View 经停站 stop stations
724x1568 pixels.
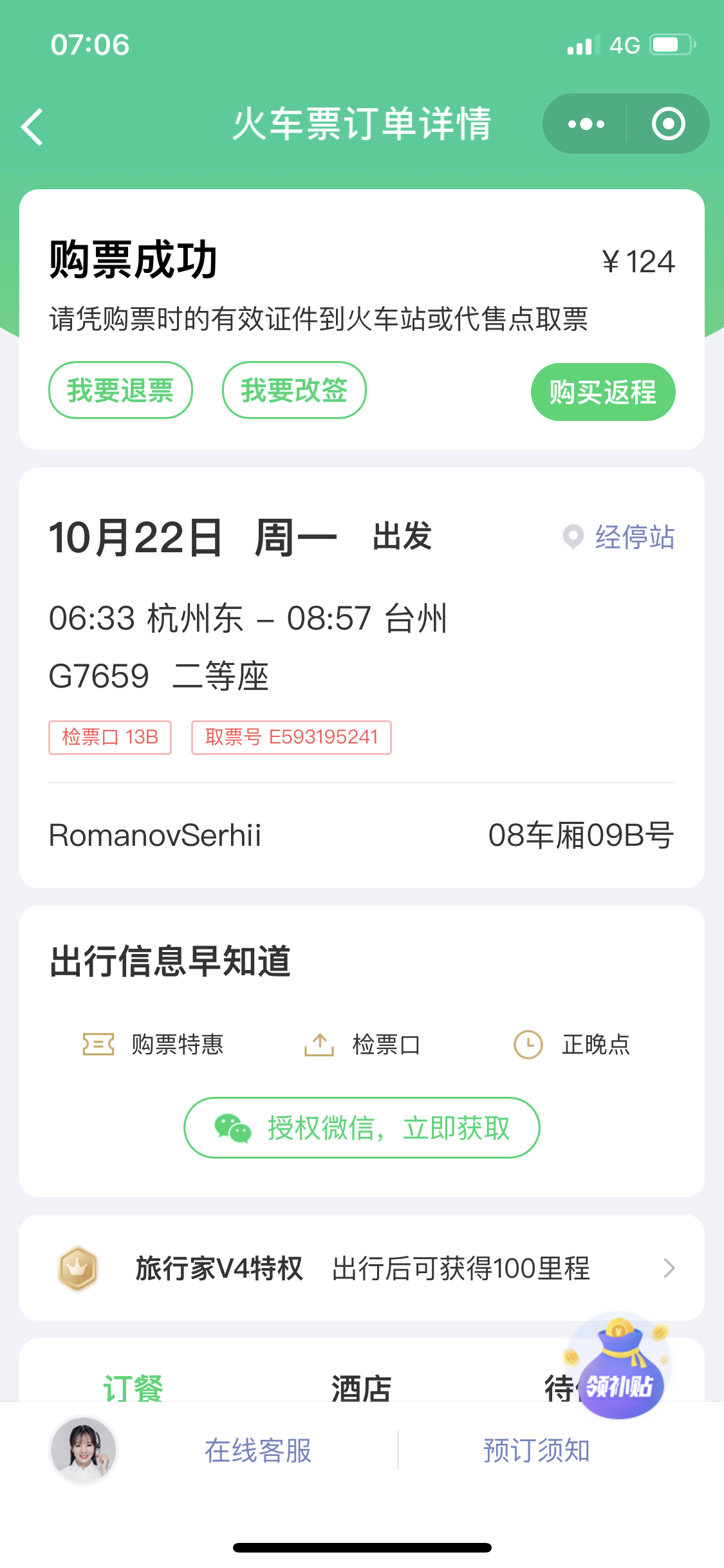[x=618, y=536]
